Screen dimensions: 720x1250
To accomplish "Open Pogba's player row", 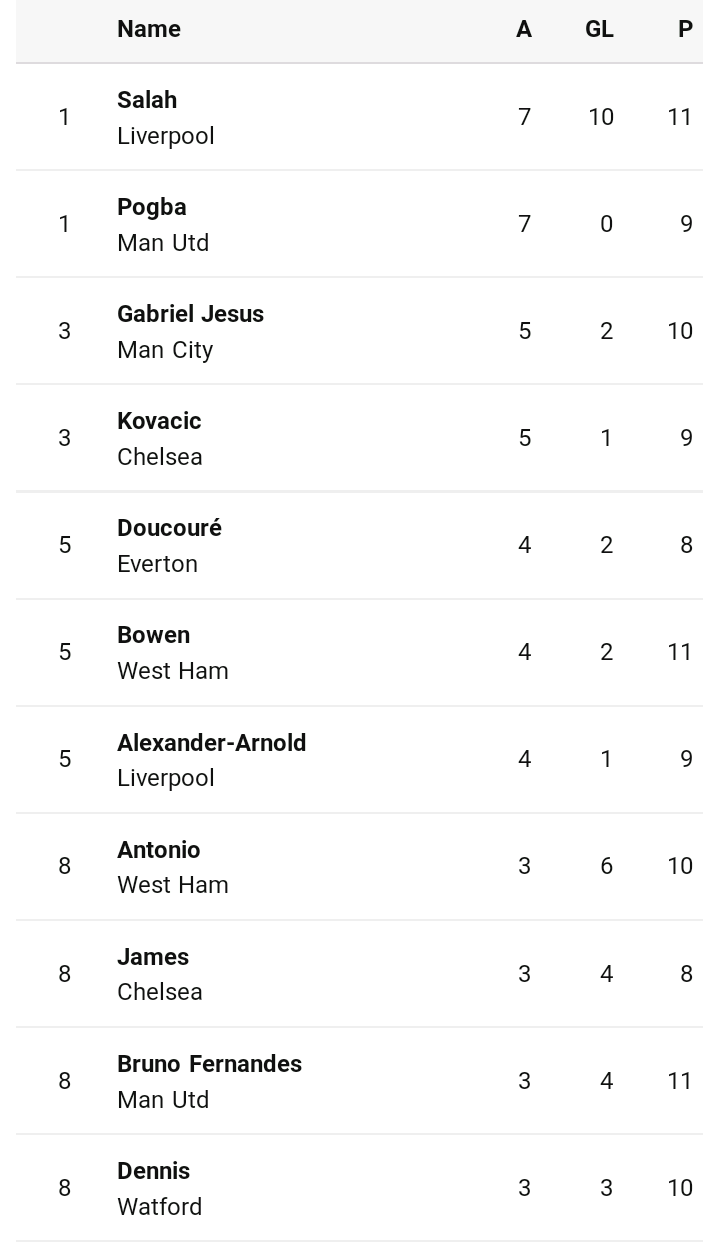I will [x=359, y=224].
